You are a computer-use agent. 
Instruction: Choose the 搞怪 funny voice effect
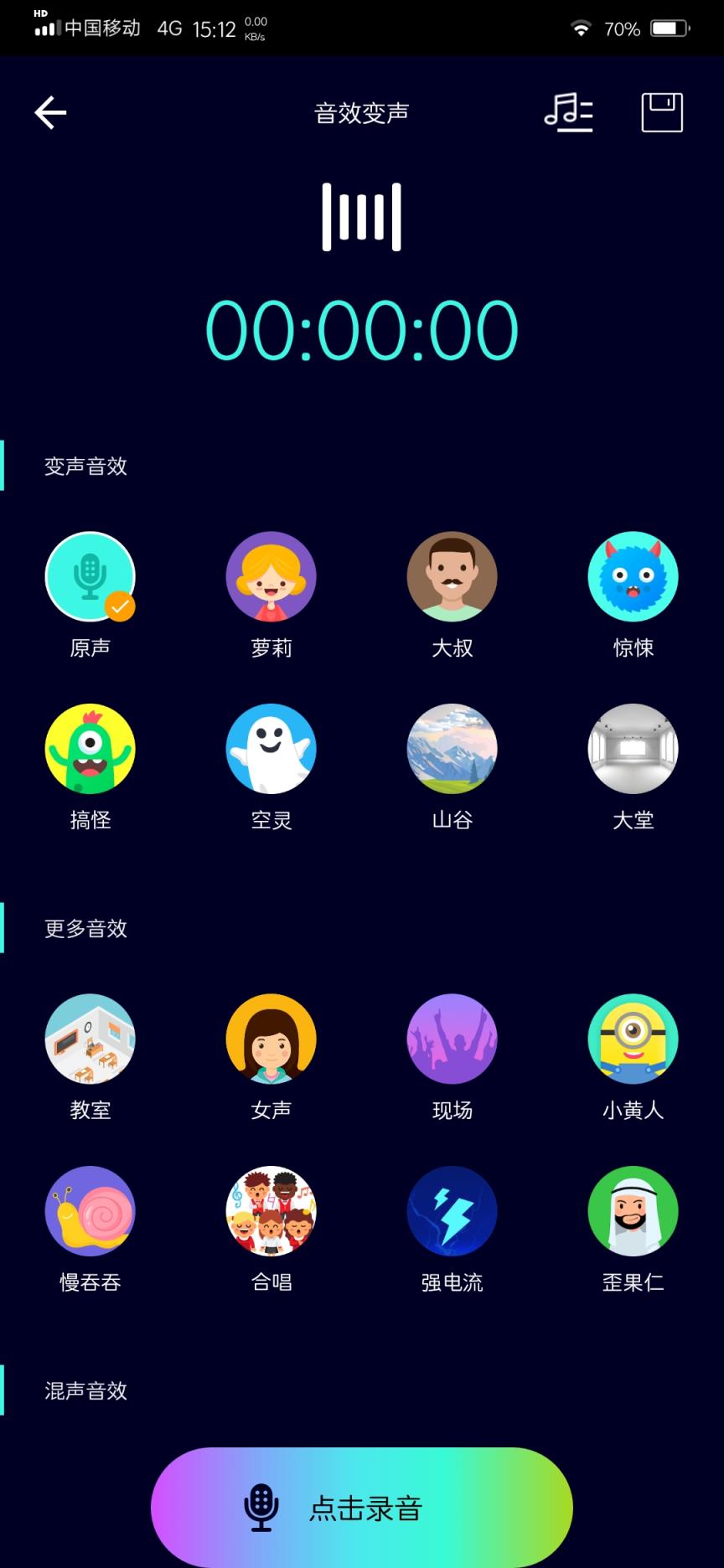click(90, 749)
